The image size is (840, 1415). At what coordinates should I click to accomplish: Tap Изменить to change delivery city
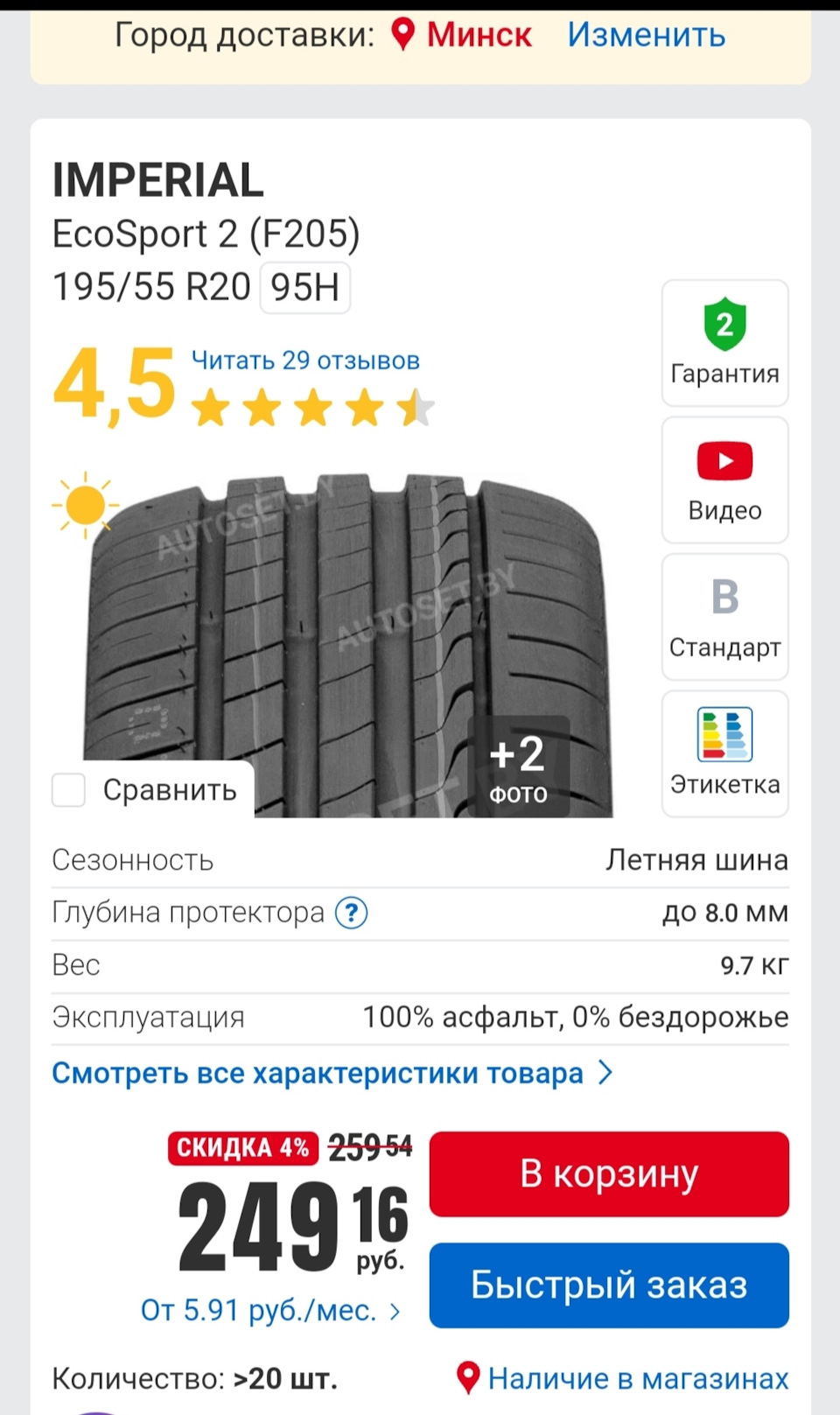pyautogui.click(x=646, y=35)
